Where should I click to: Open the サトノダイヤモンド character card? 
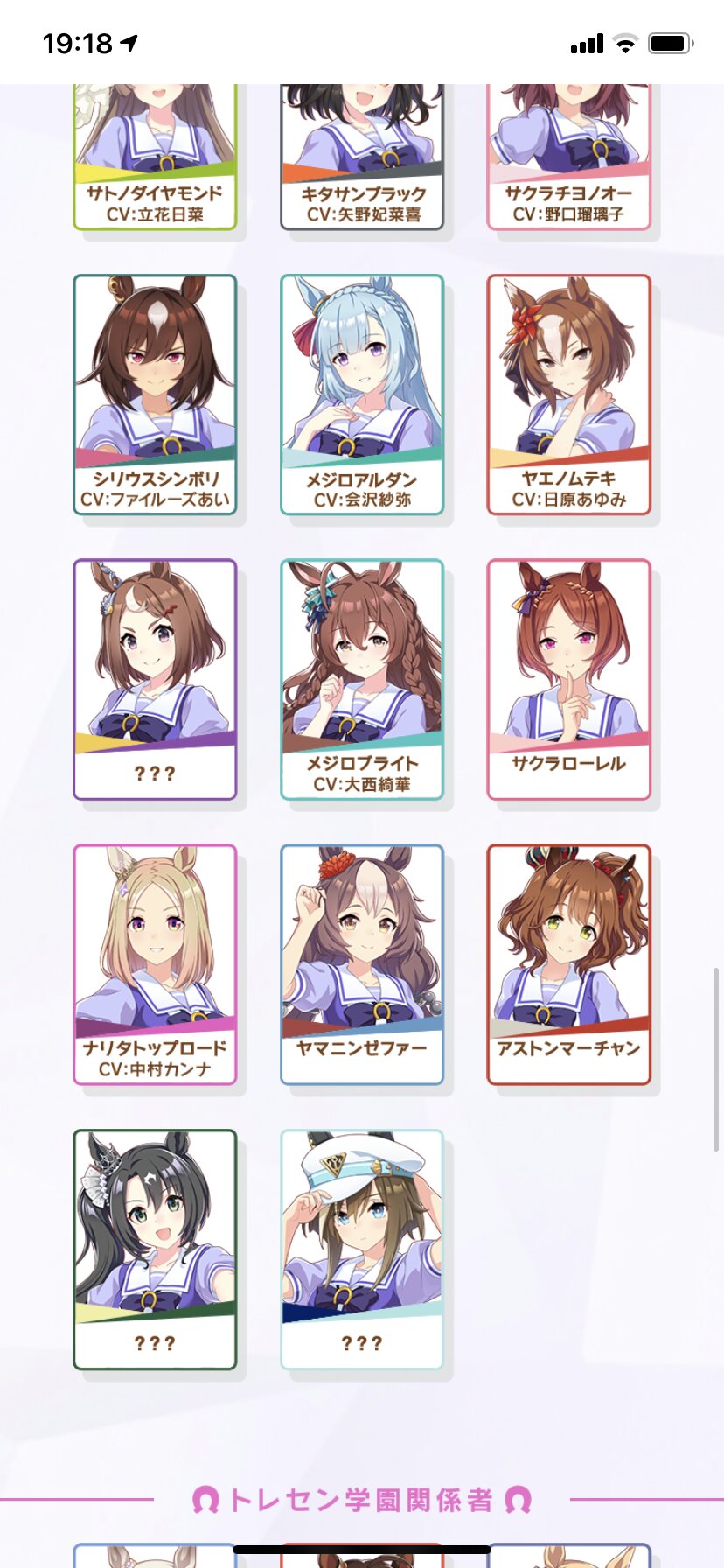(x=155, y=157)
